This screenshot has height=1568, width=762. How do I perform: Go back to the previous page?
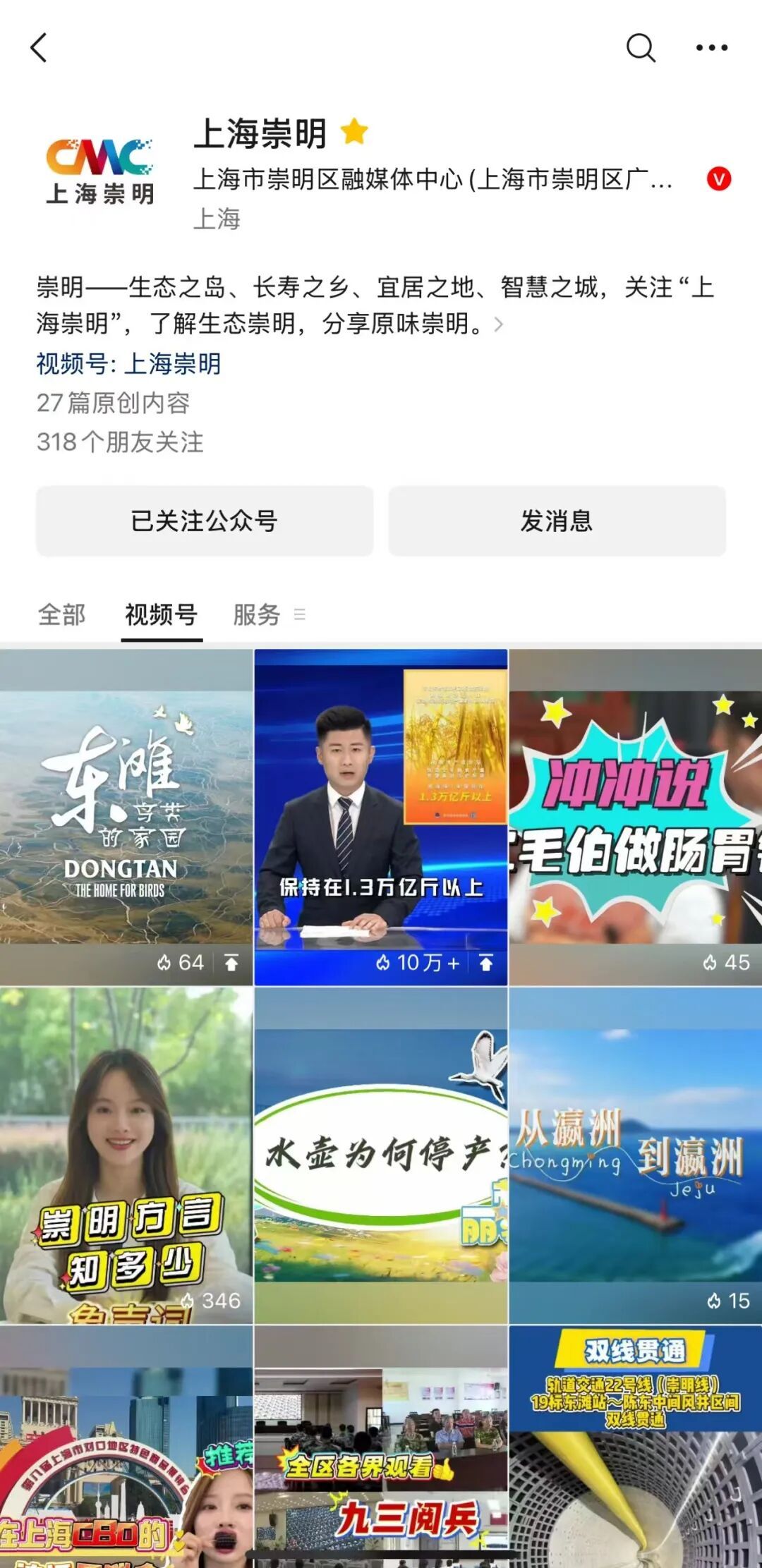click(40, 48)
